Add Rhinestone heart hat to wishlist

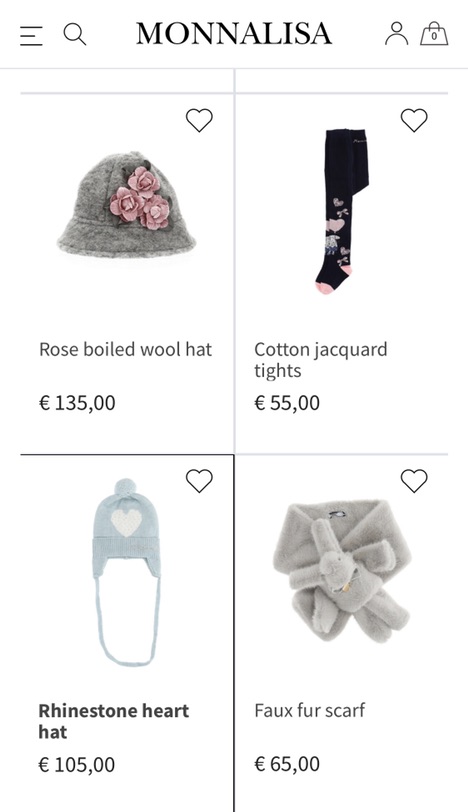(x=199, y=481)
